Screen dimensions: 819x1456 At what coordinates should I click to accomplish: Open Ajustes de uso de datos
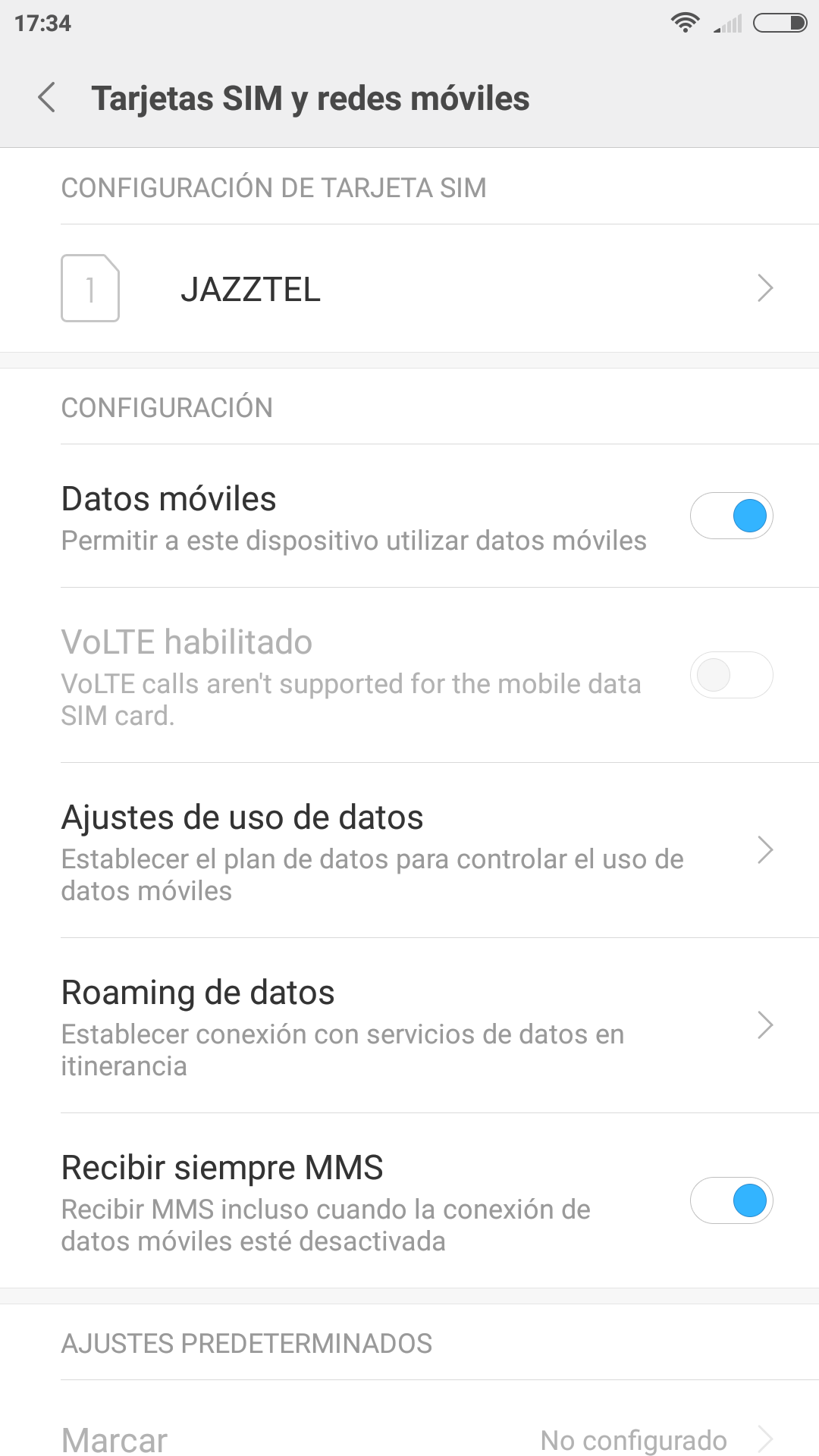[409, 850]
